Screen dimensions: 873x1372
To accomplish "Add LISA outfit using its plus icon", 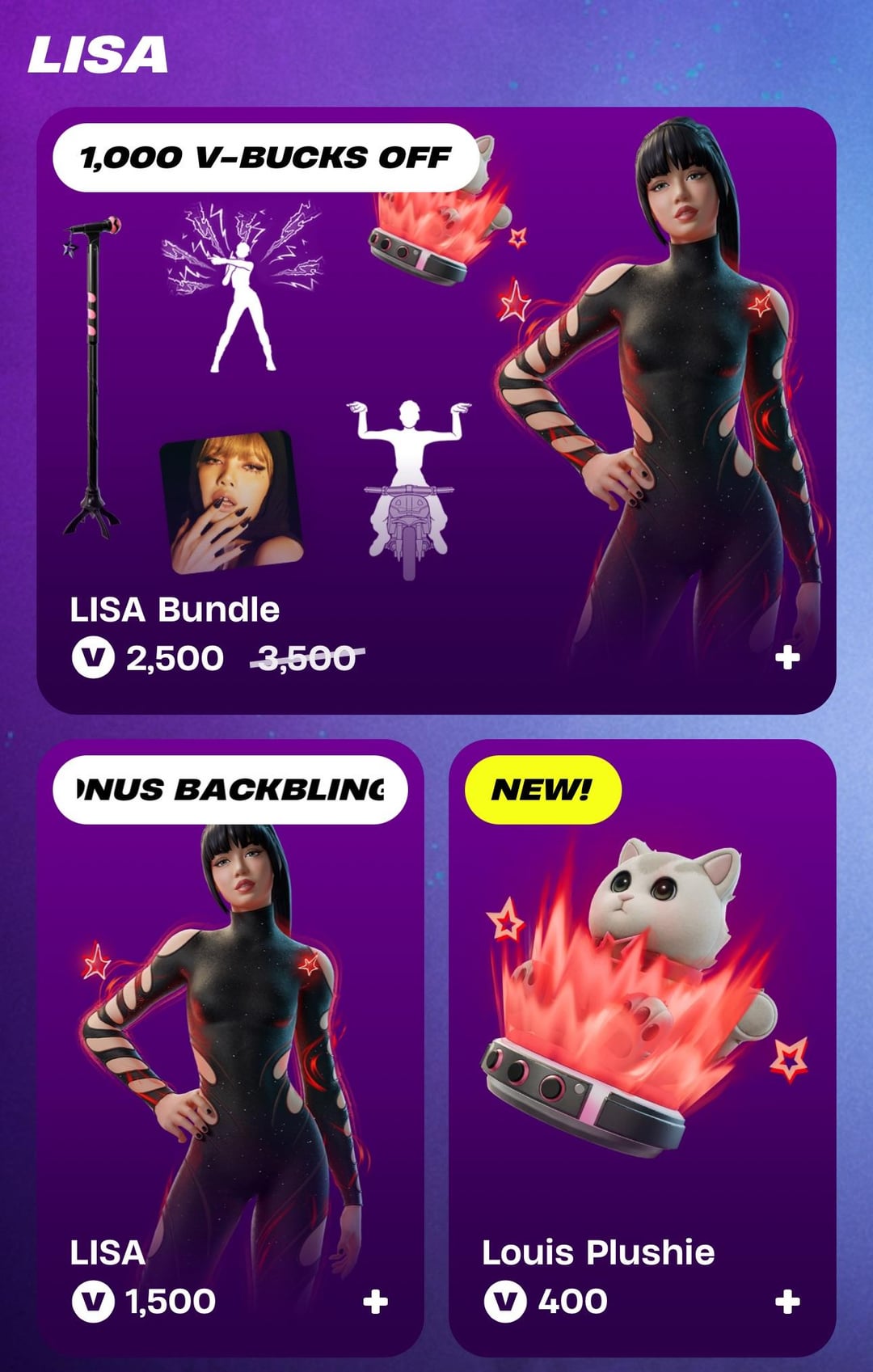I will (x=375, y=1302).
